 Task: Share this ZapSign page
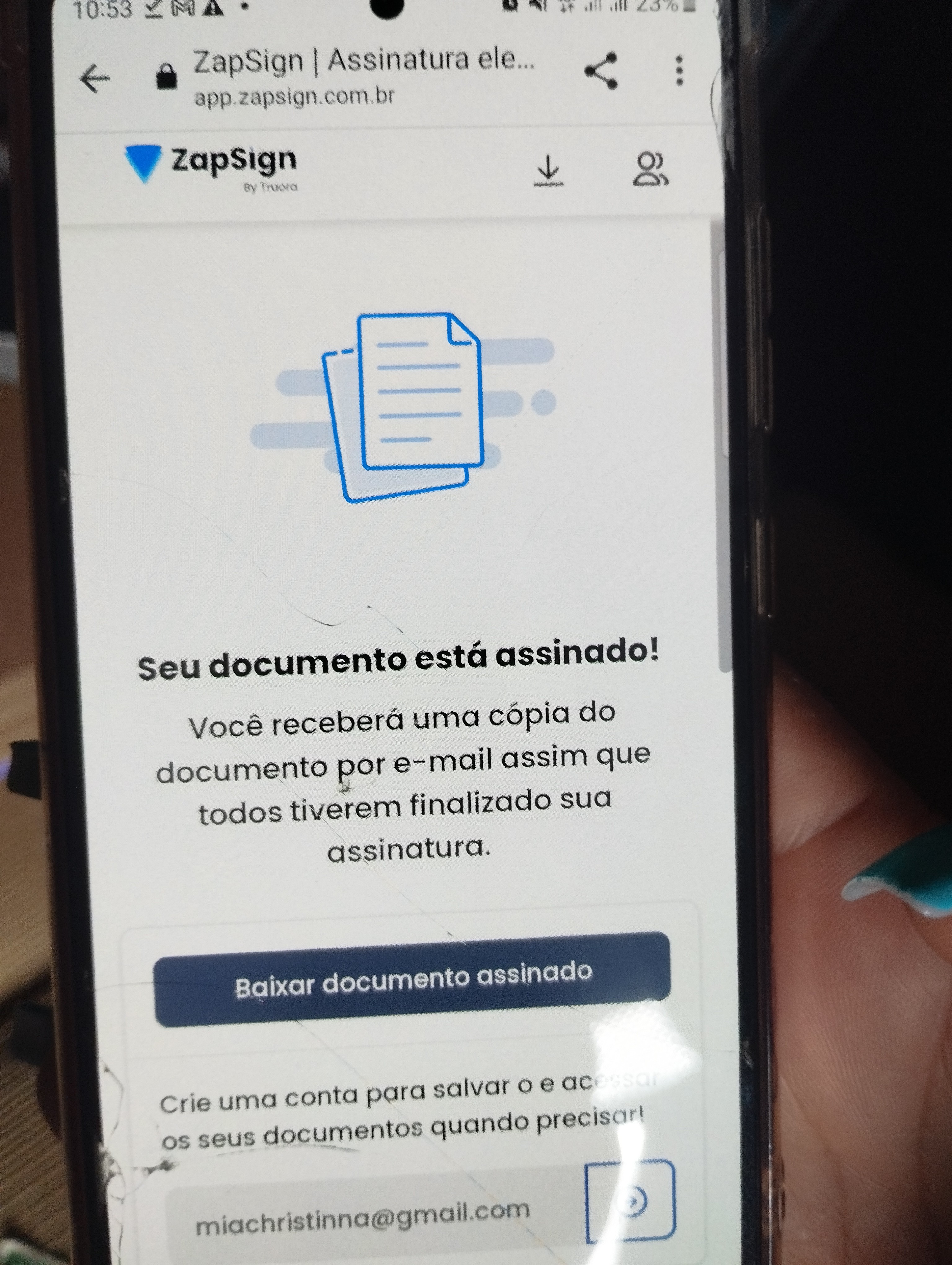(x=601, y=71)
